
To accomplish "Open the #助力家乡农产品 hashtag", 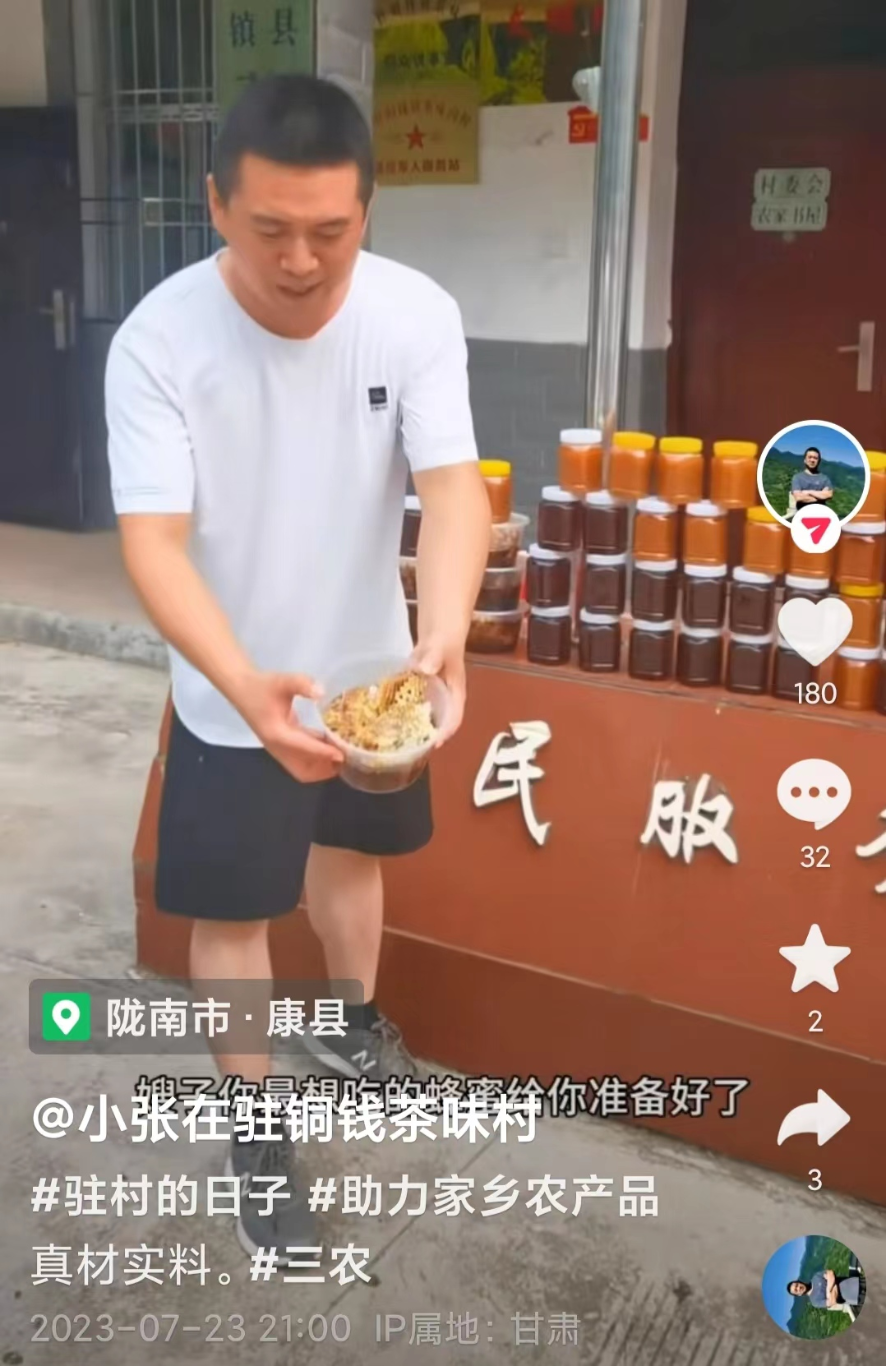I will click(x=483, y=1196).
